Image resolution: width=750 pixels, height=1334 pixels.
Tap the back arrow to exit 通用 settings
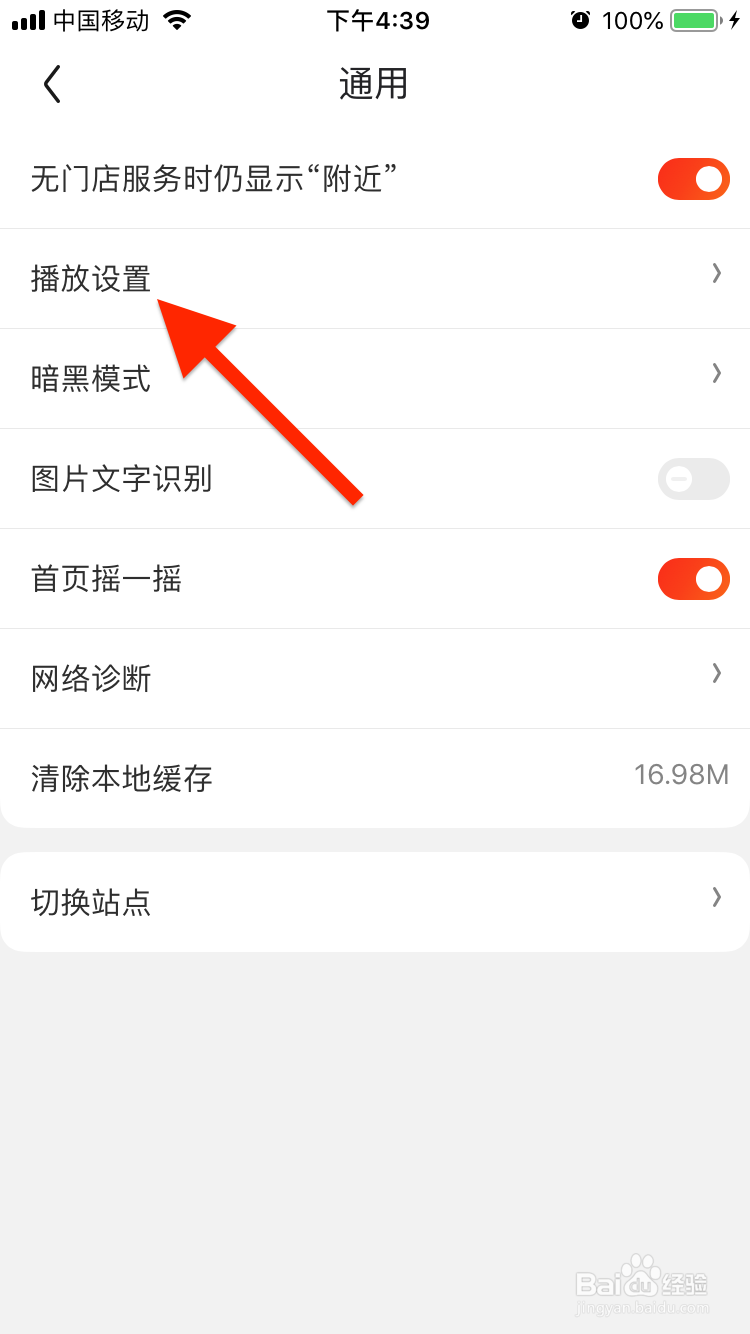coord(52,84)
